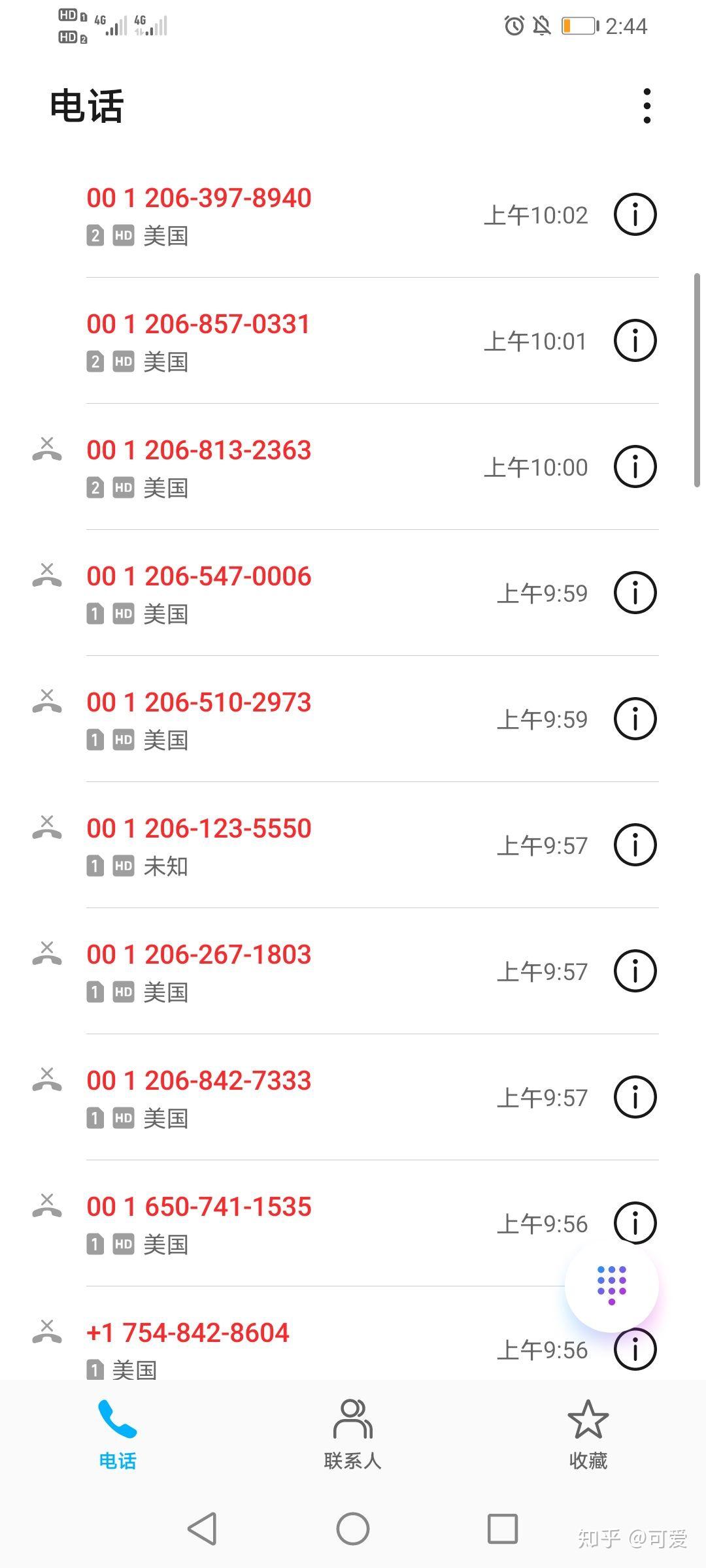The height and width of the screenshot is (1568, 706).
Task: Open info for 00 1 206-267-1803
Action: [635, 971]
